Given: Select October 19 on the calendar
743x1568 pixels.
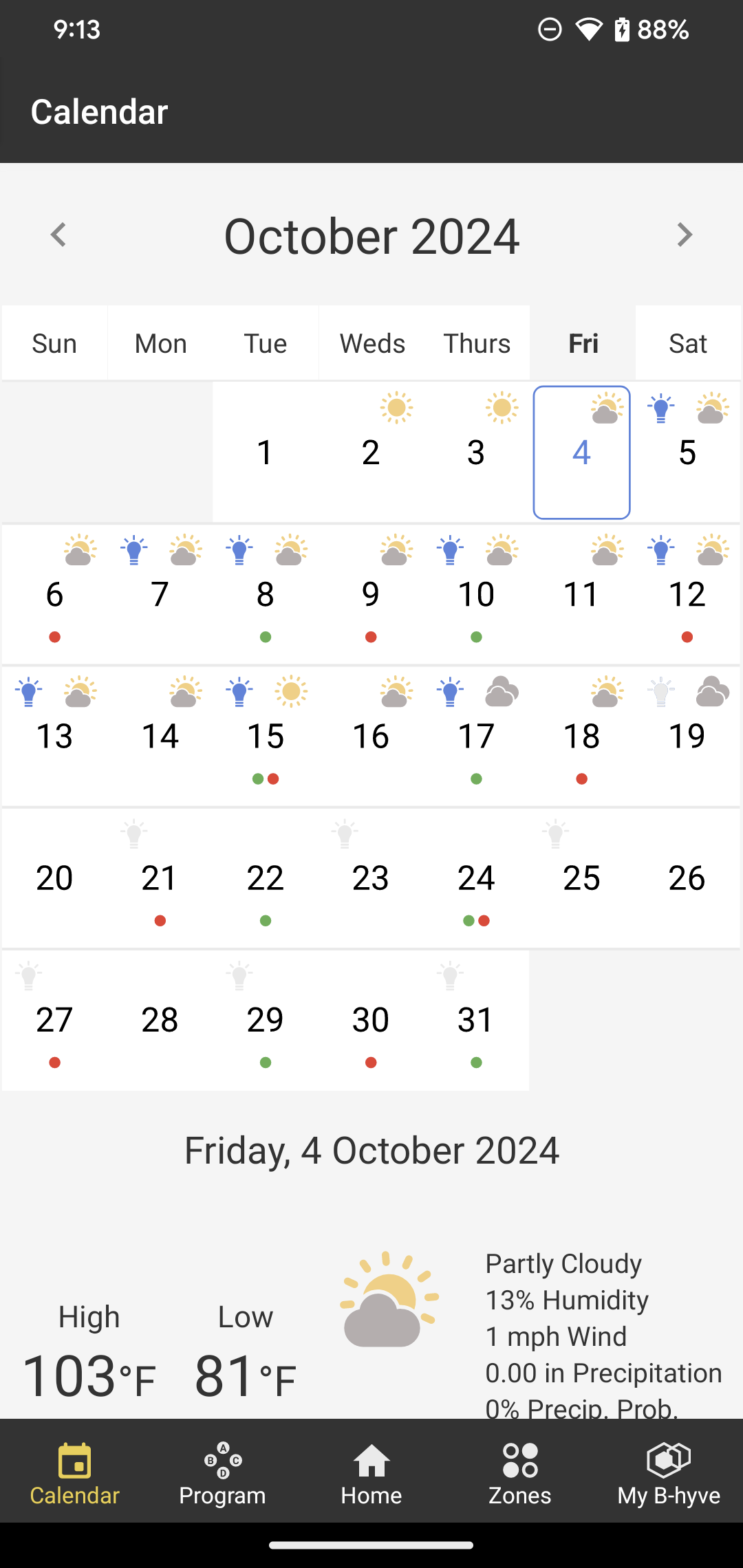Looking at the screenshot, I should [x=687, y=737].
